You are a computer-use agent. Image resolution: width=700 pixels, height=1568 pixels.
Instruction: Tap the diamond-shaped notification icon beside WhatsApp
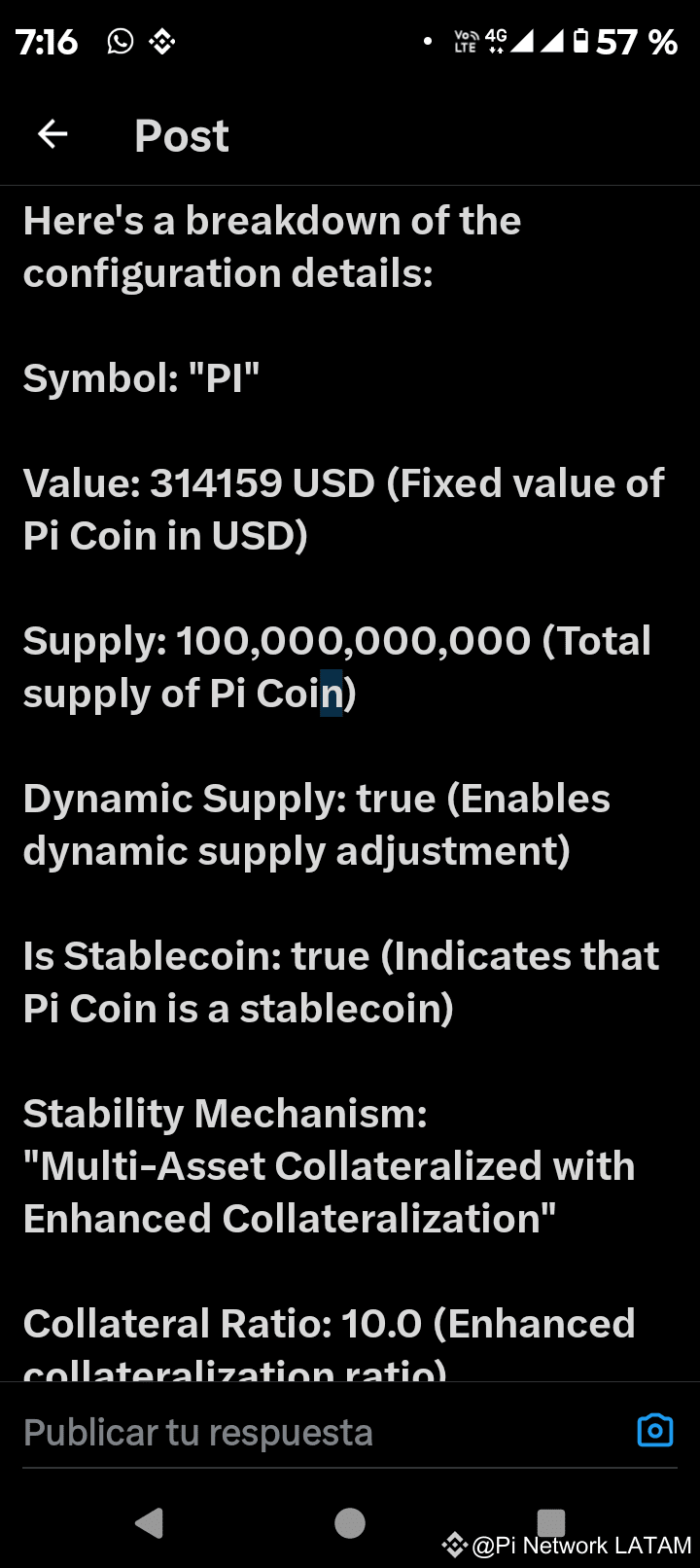[x=161, y=41]
